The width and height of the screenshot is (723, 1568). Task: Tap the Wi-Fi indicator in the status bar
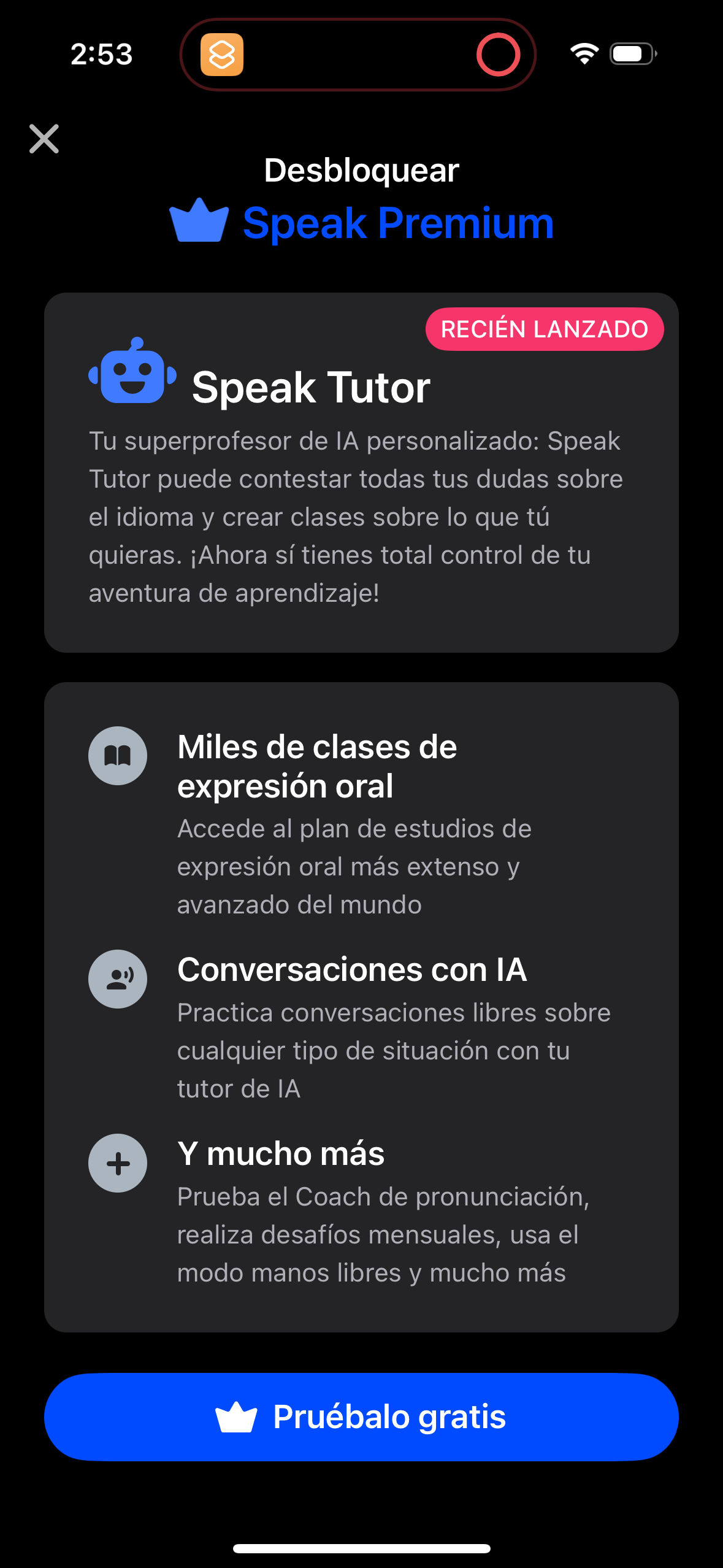pos(583,54)
